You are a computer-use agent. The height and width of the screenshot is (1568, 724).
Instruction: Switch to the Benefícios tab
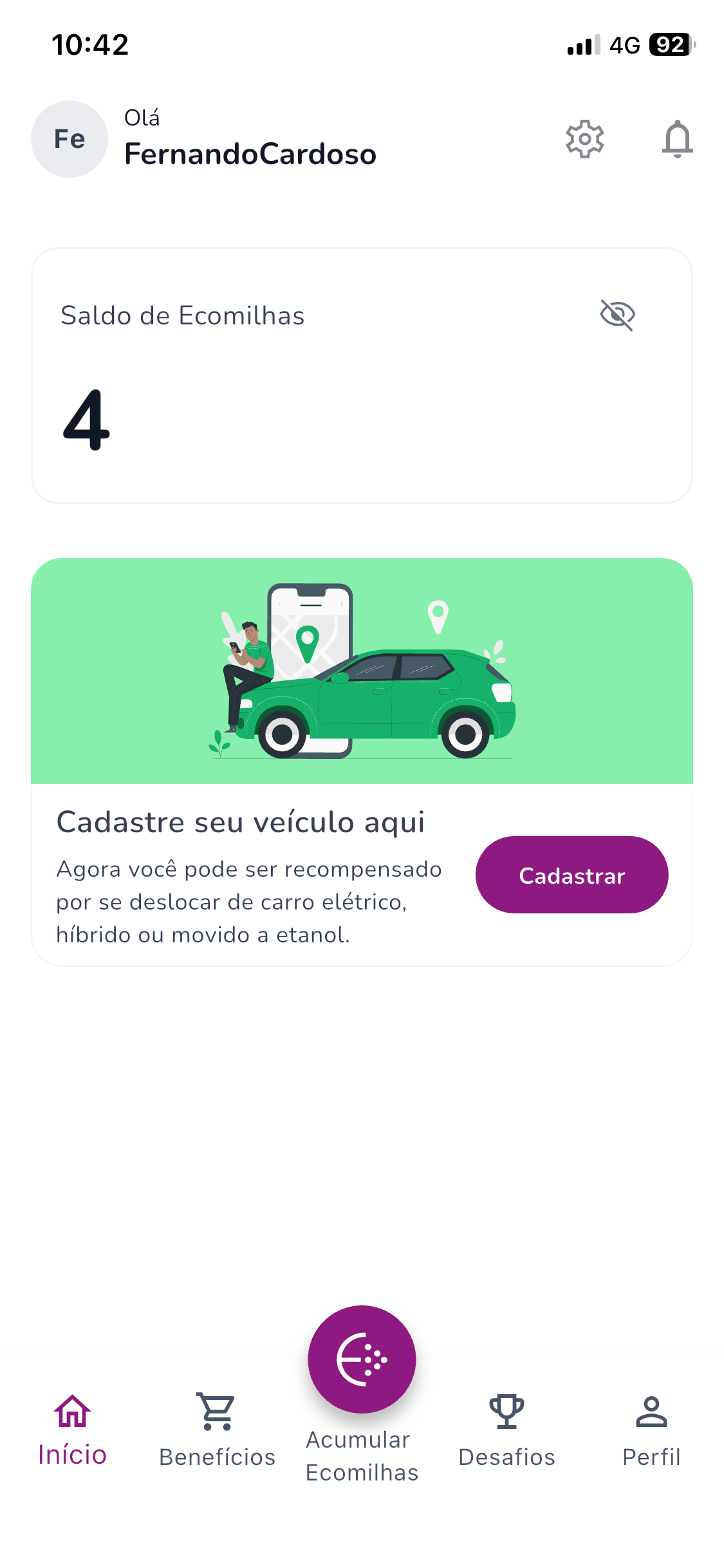coord(217,1430)
